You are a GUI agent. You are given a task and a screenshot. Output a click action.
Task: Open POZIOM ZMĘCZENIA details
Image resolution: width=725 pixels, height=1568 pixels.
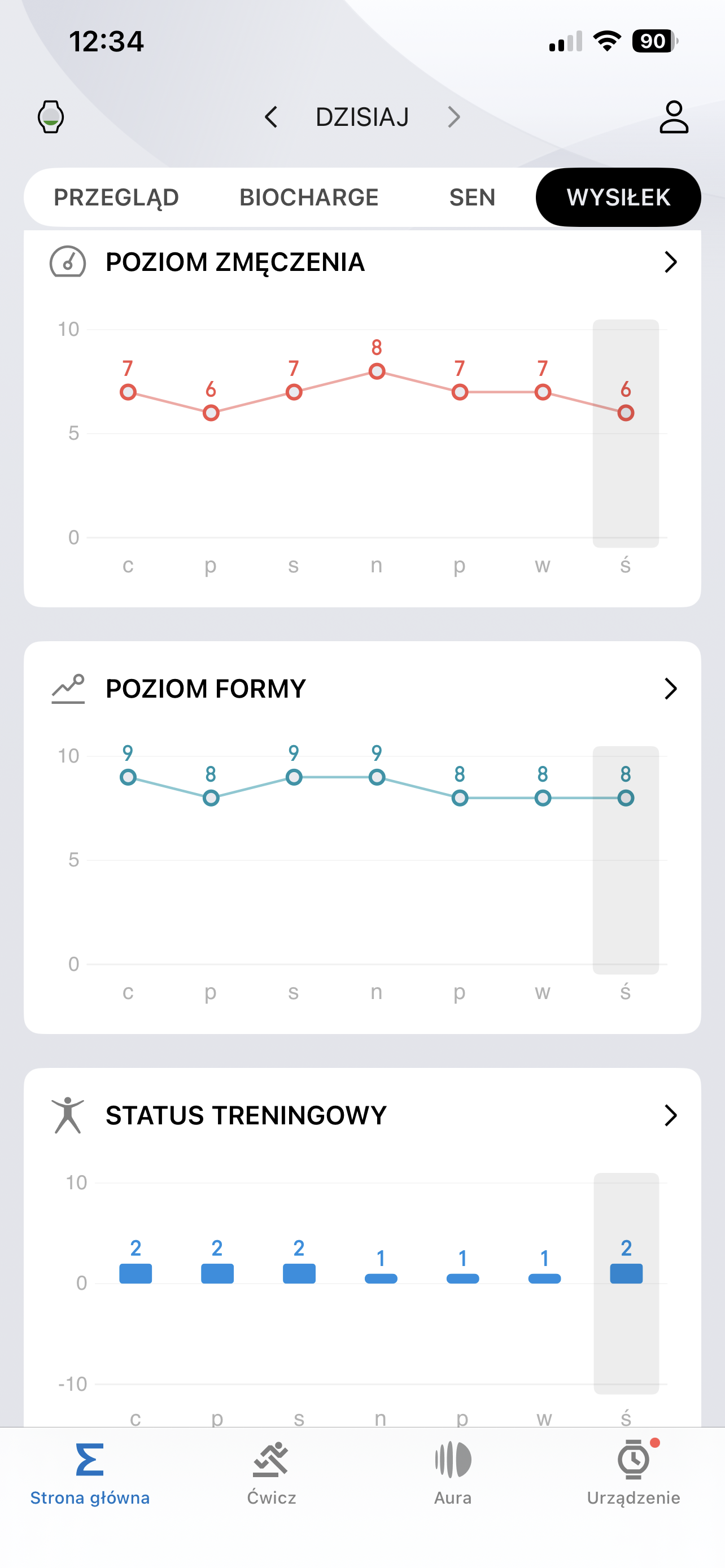670,262
